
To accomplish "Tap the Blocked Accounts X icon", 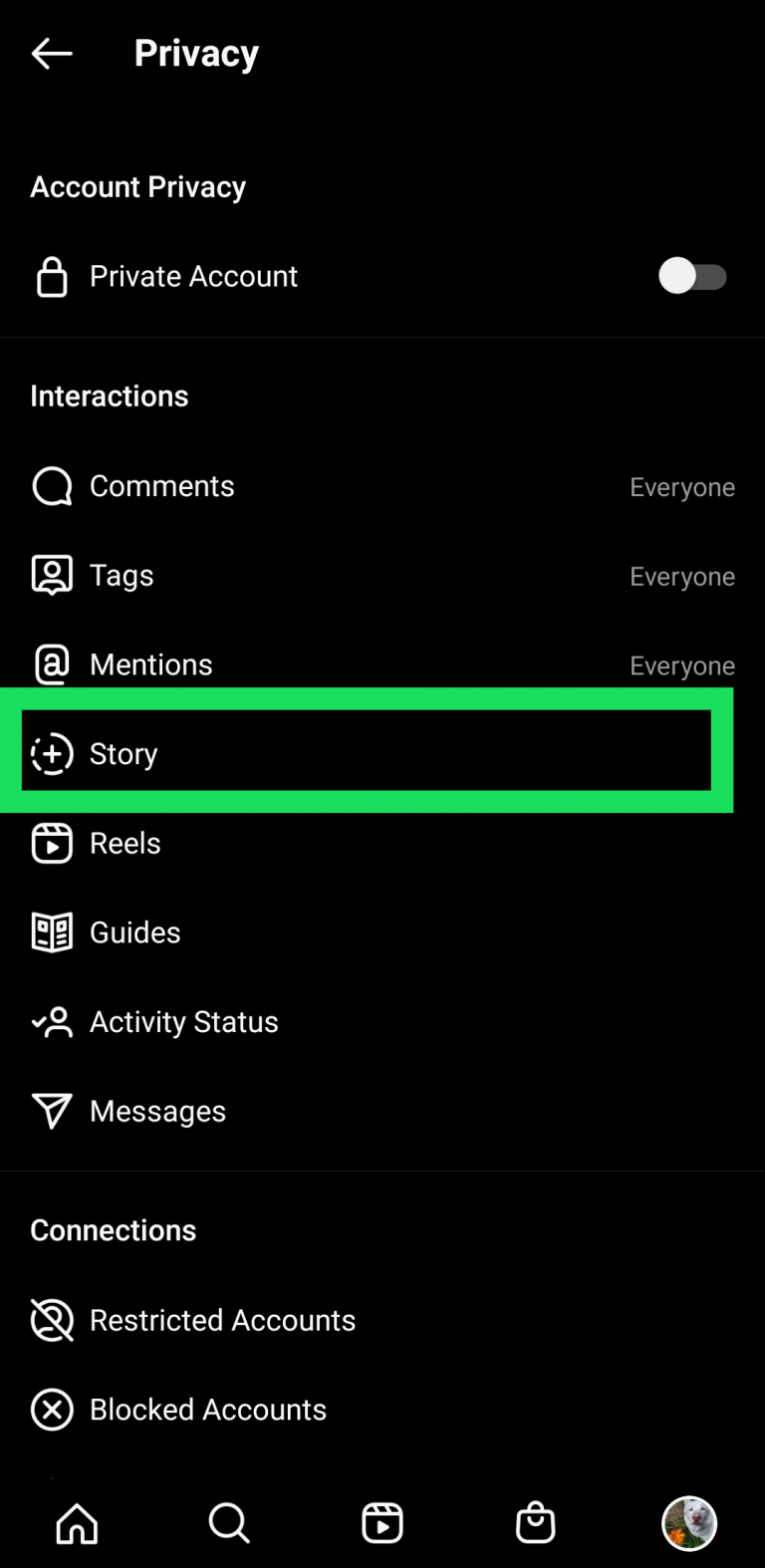I will pyautogui.click(x=52, y=1410).
